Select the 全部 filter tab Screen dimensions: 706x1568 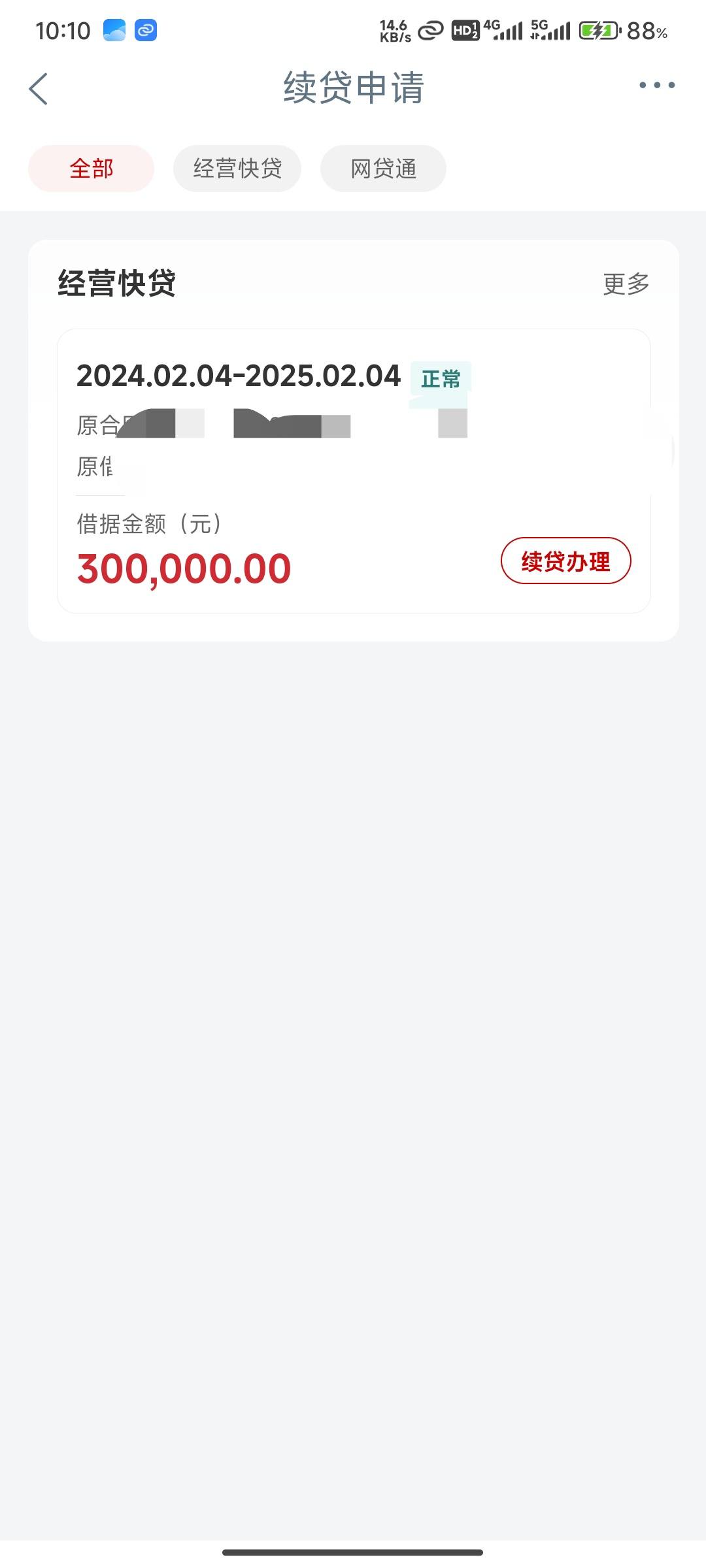pos(91,169)
